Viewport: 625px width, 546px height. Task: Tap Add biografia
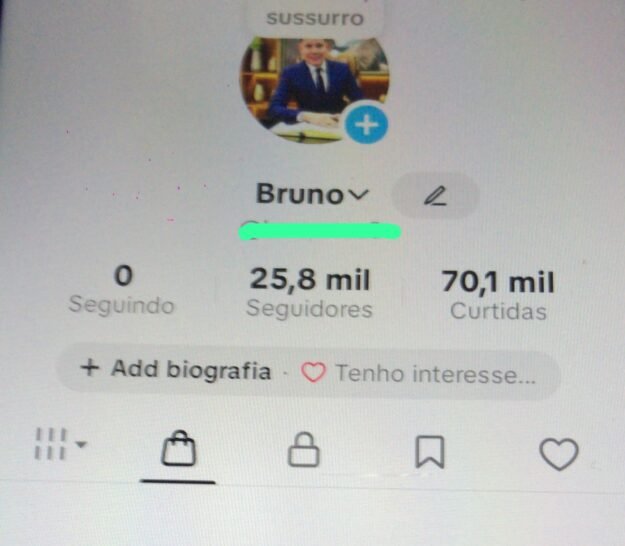[176, 370]
